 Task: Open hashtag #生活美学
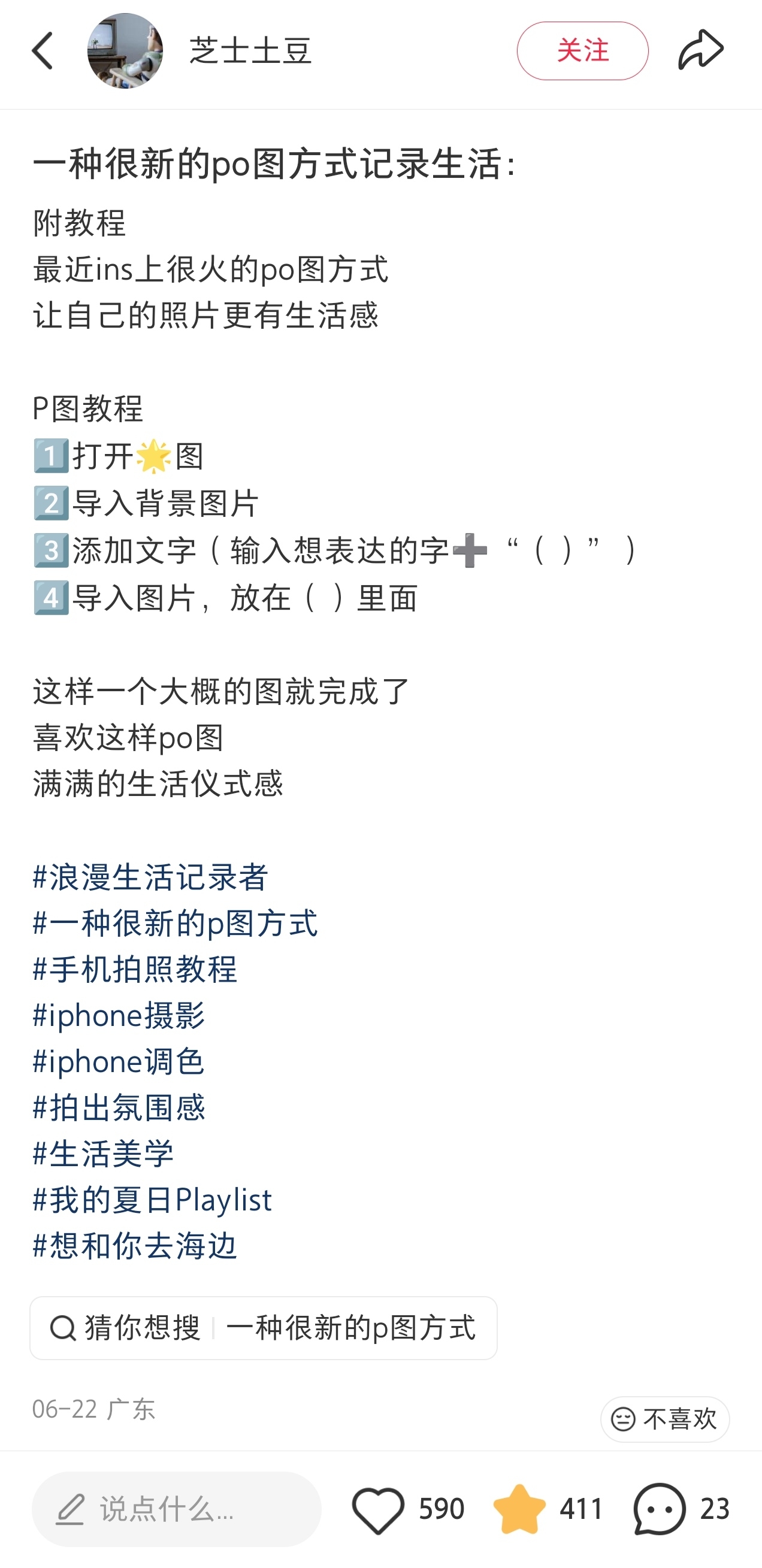coord(103,1154)
